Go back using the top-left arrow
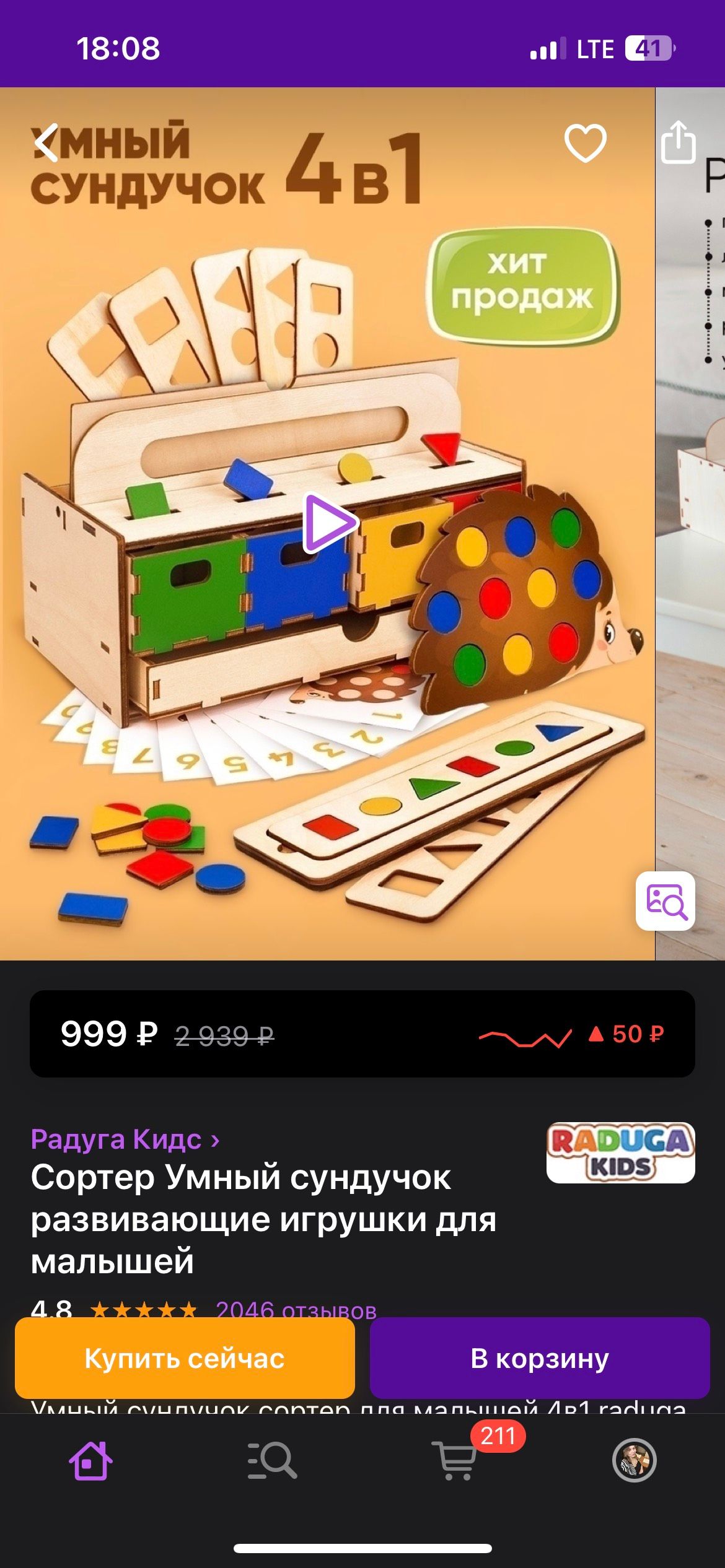Screen dimensions: 725x1568 pos(46,143)
